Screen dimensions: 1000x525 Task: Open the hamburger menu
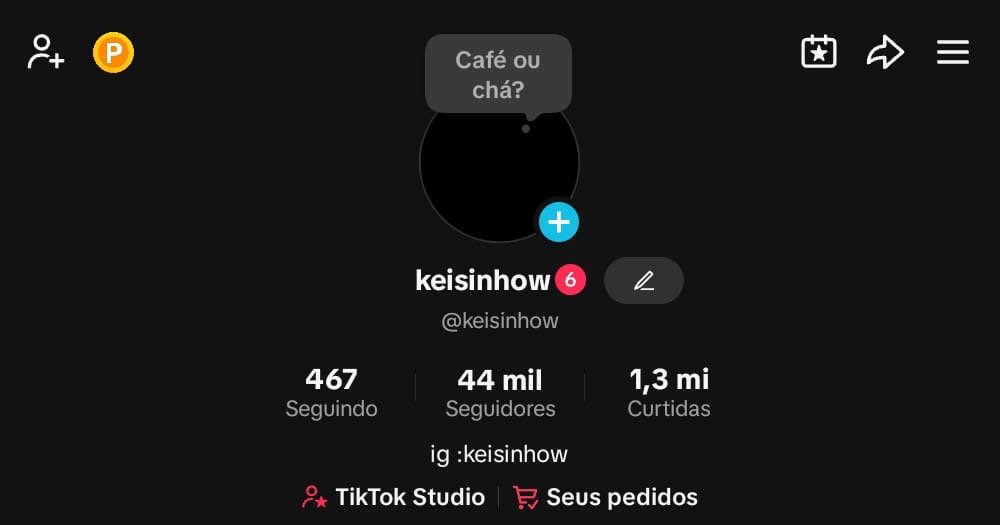[952, 52]
